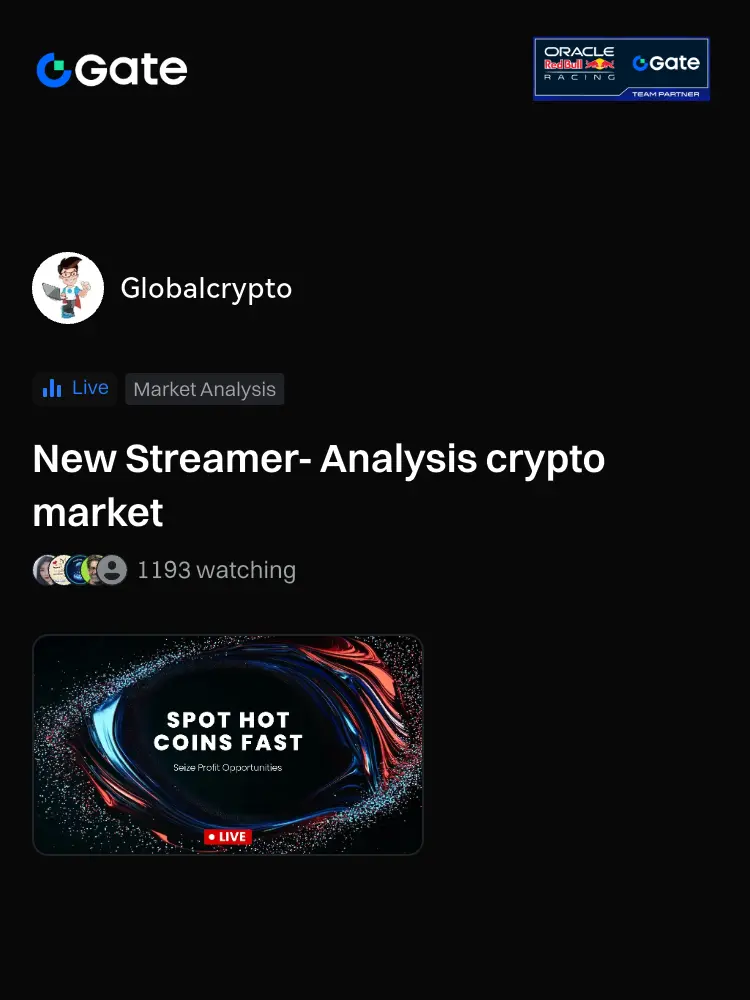The width and height of the screenshot is (750, 1000).
Task: Select the bar chart icon inside the Live badge
Action: coord(52,388)
